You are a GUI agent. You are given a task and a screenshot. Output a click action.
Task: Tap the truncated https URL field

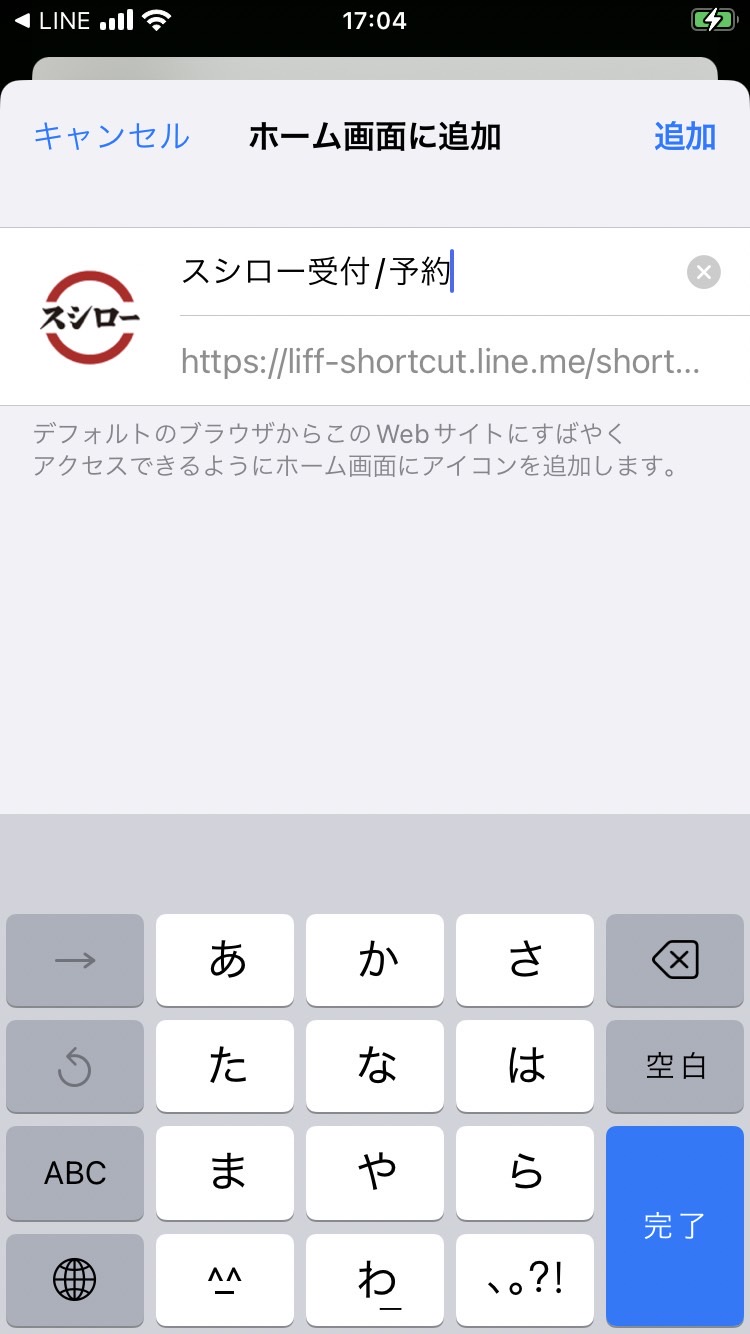(440, 362)
